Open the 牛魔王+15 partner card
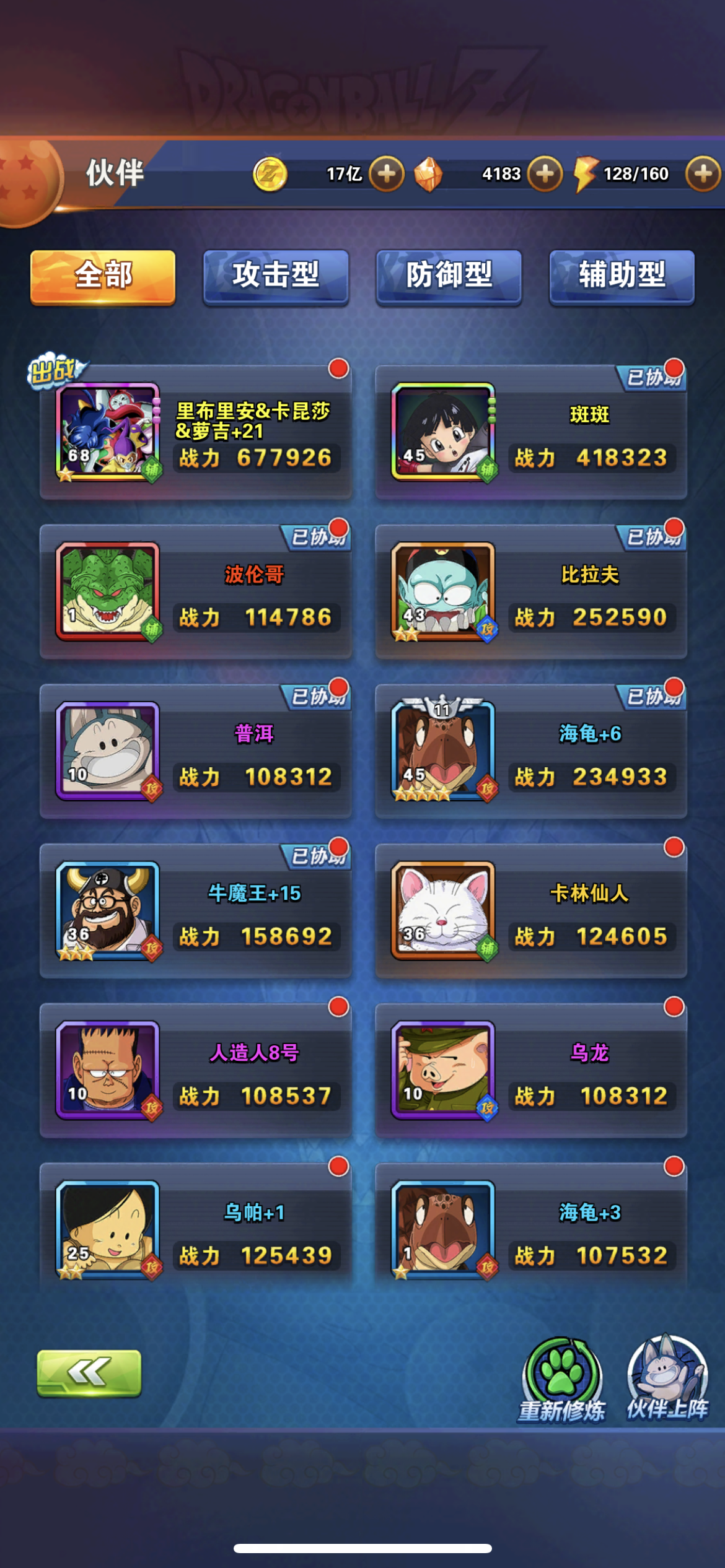This screenshot has width=725, height=1568. [x=196, y=912]
